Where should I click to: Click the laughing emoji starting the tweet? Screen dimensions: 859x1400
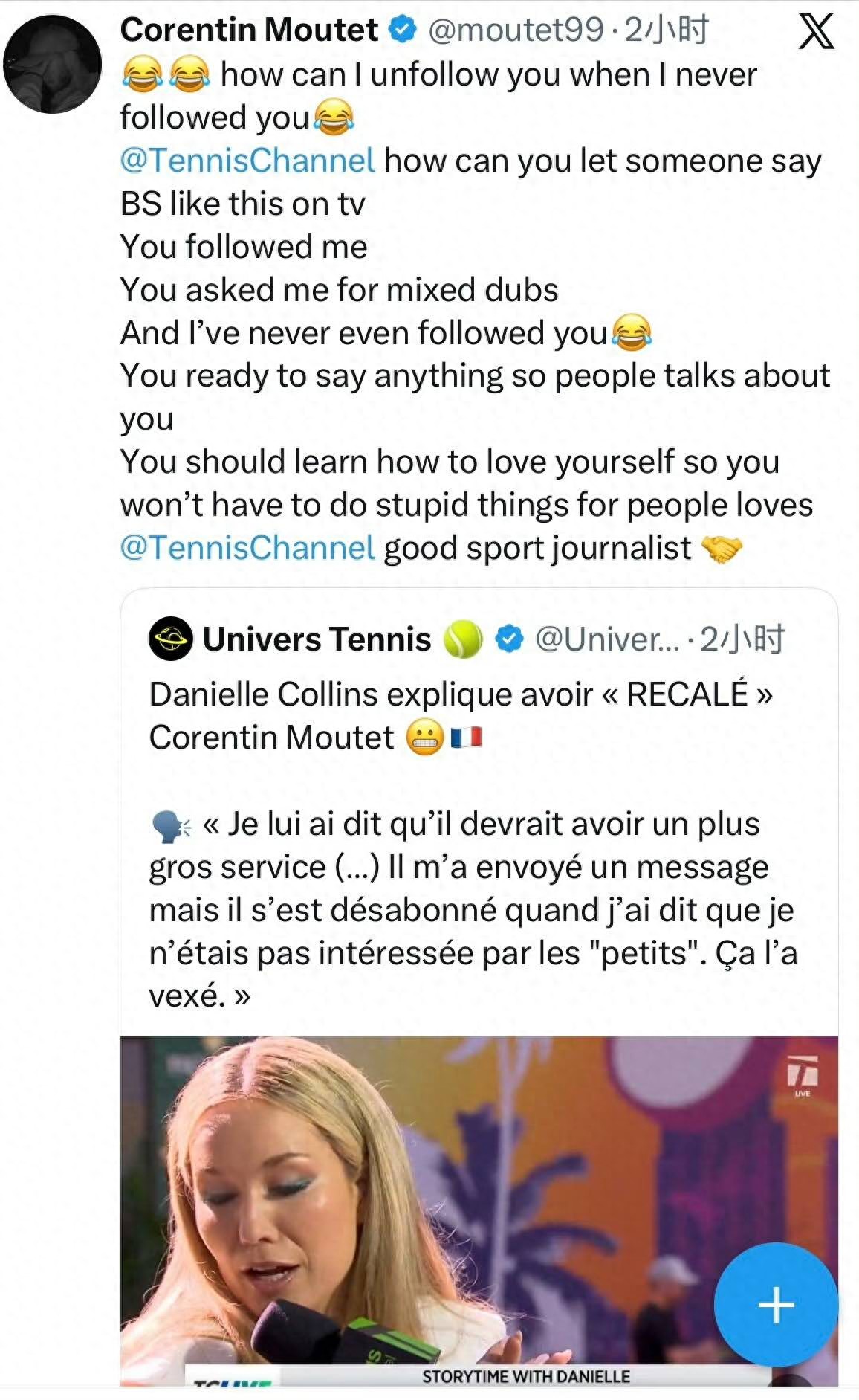[141, 74]
